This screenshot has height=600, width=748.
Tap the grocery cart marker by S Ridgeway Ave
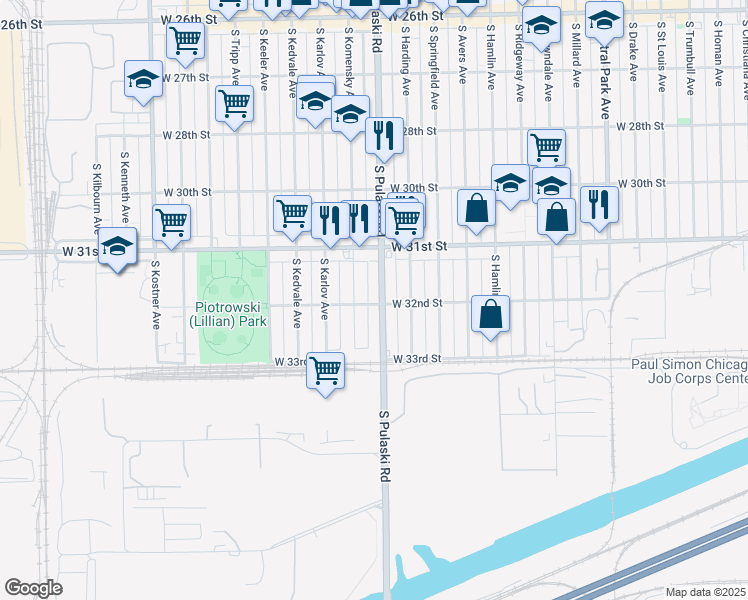coord(546,147)
